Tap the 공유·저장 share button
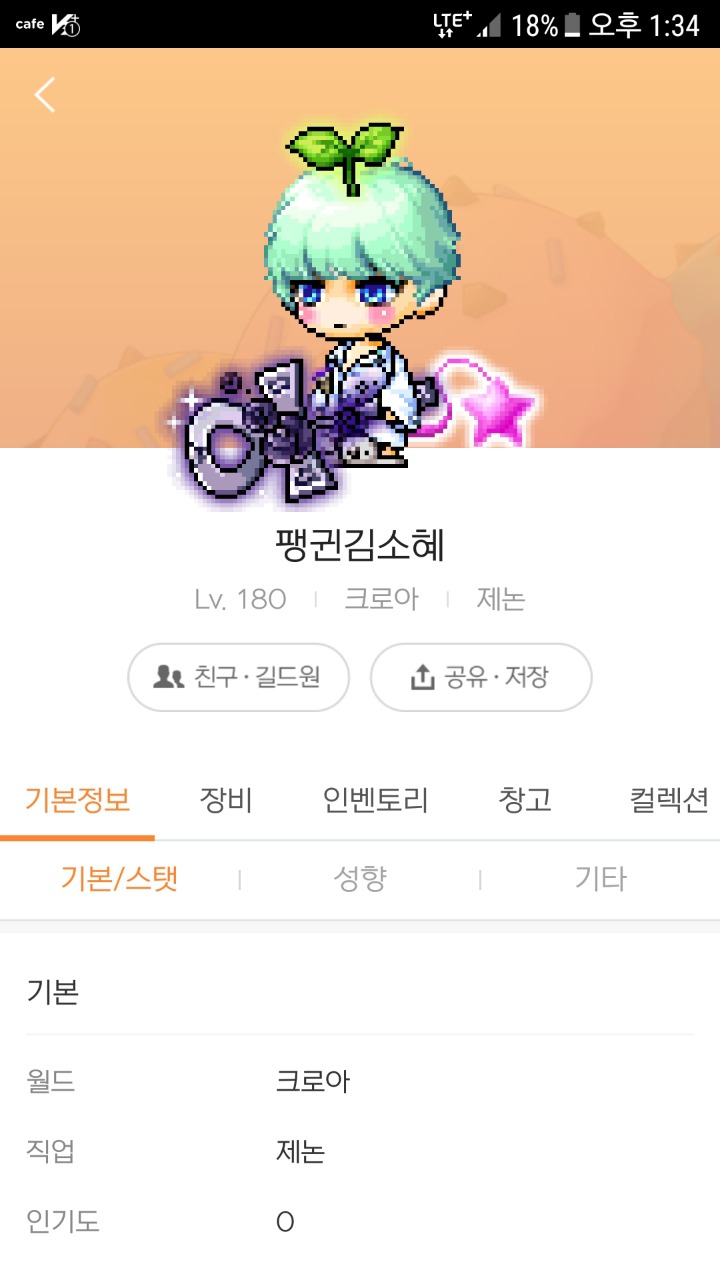 tap(481, 677)
